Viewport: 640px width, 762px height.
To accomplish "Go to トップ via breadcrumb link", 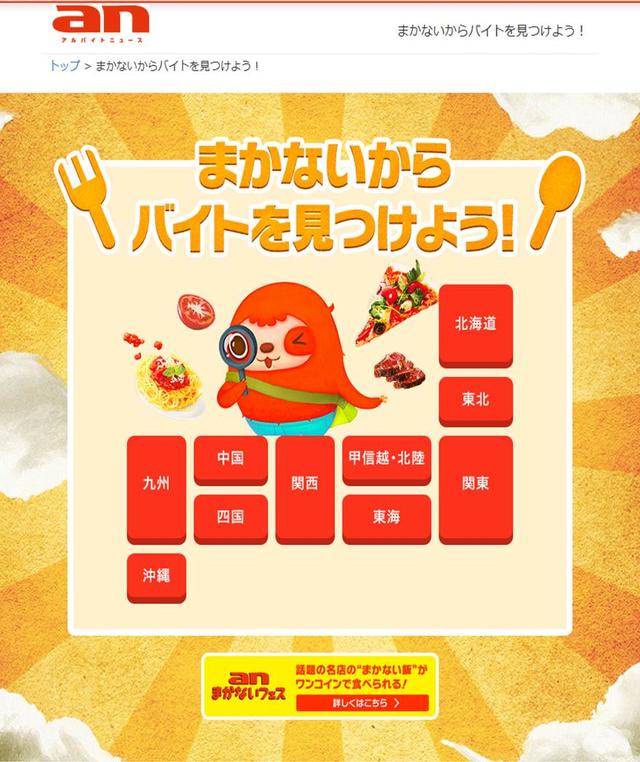I will pos(64,66).
